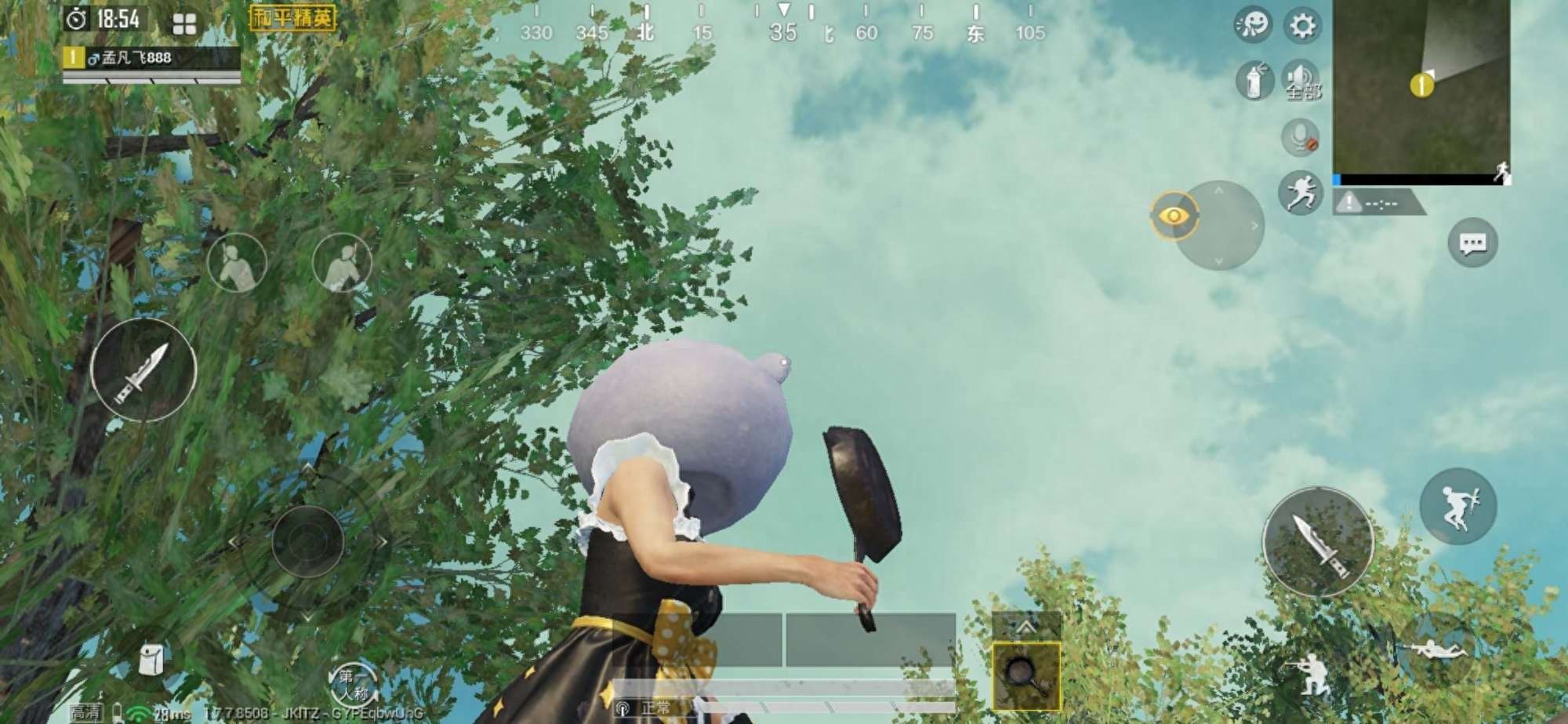Make the character jump

[1457, 506]
